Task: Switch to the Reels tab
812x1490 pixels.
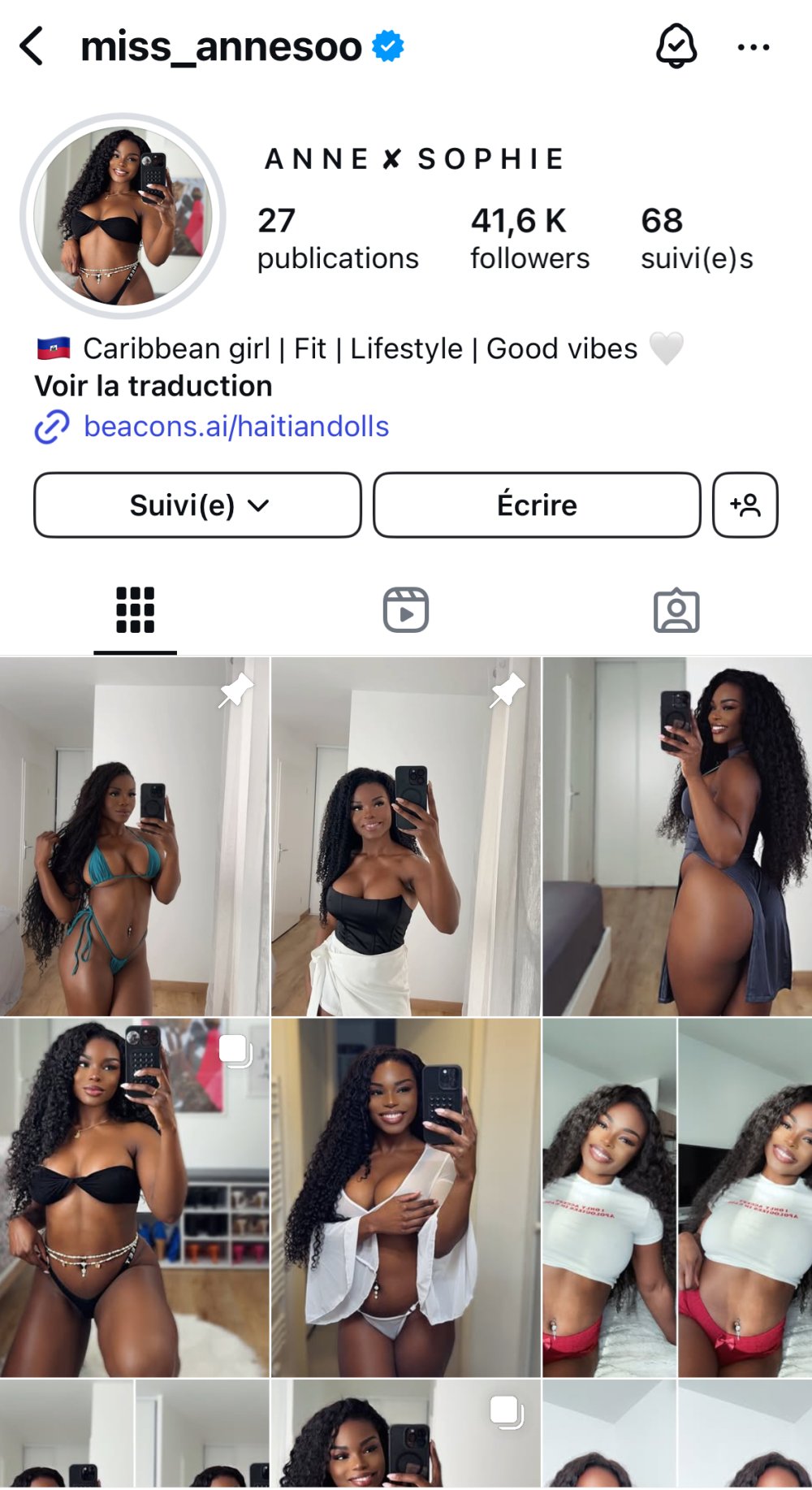Action: click(x=406, y=610)
